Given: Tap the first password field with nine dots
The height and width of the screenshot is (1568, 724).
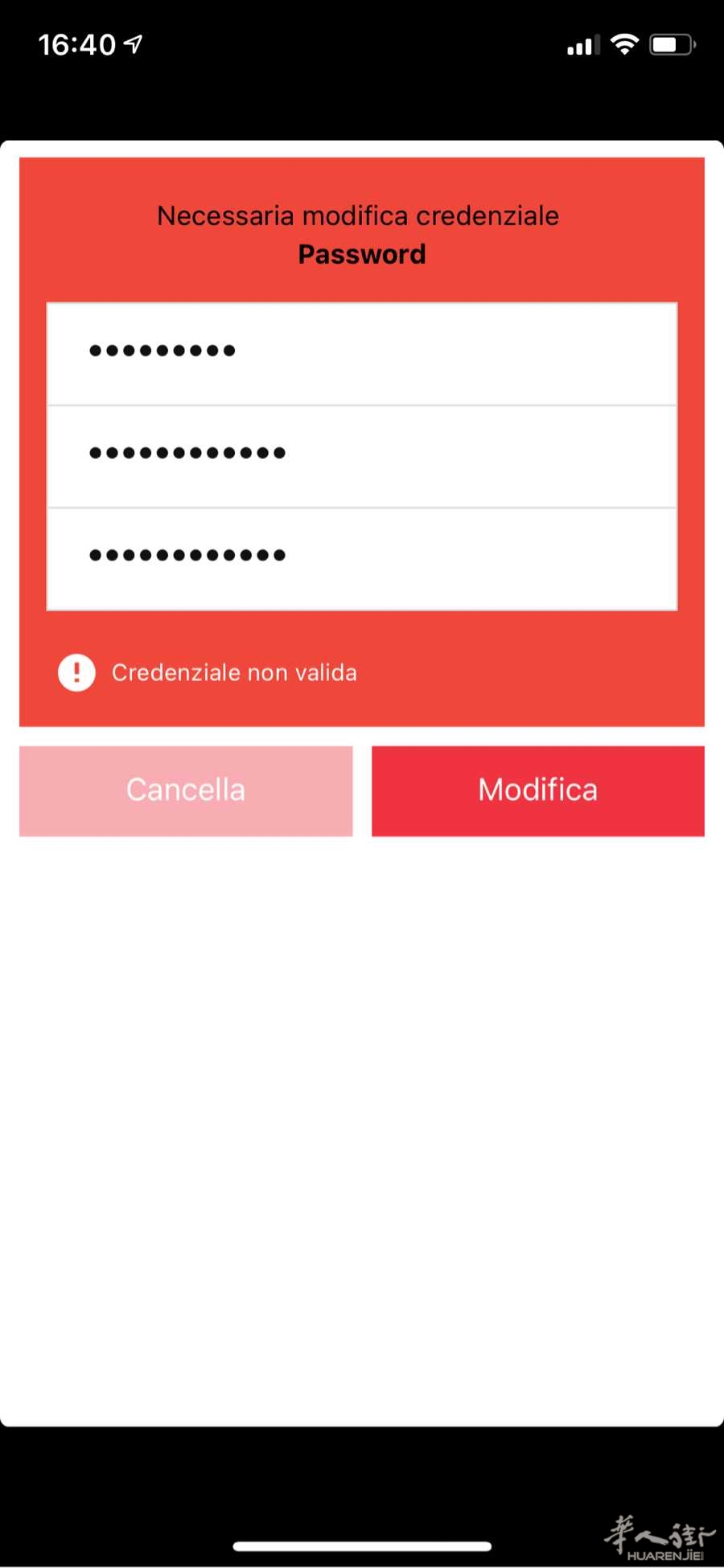Looking at the screenshot, I should [x=361, y=352].
